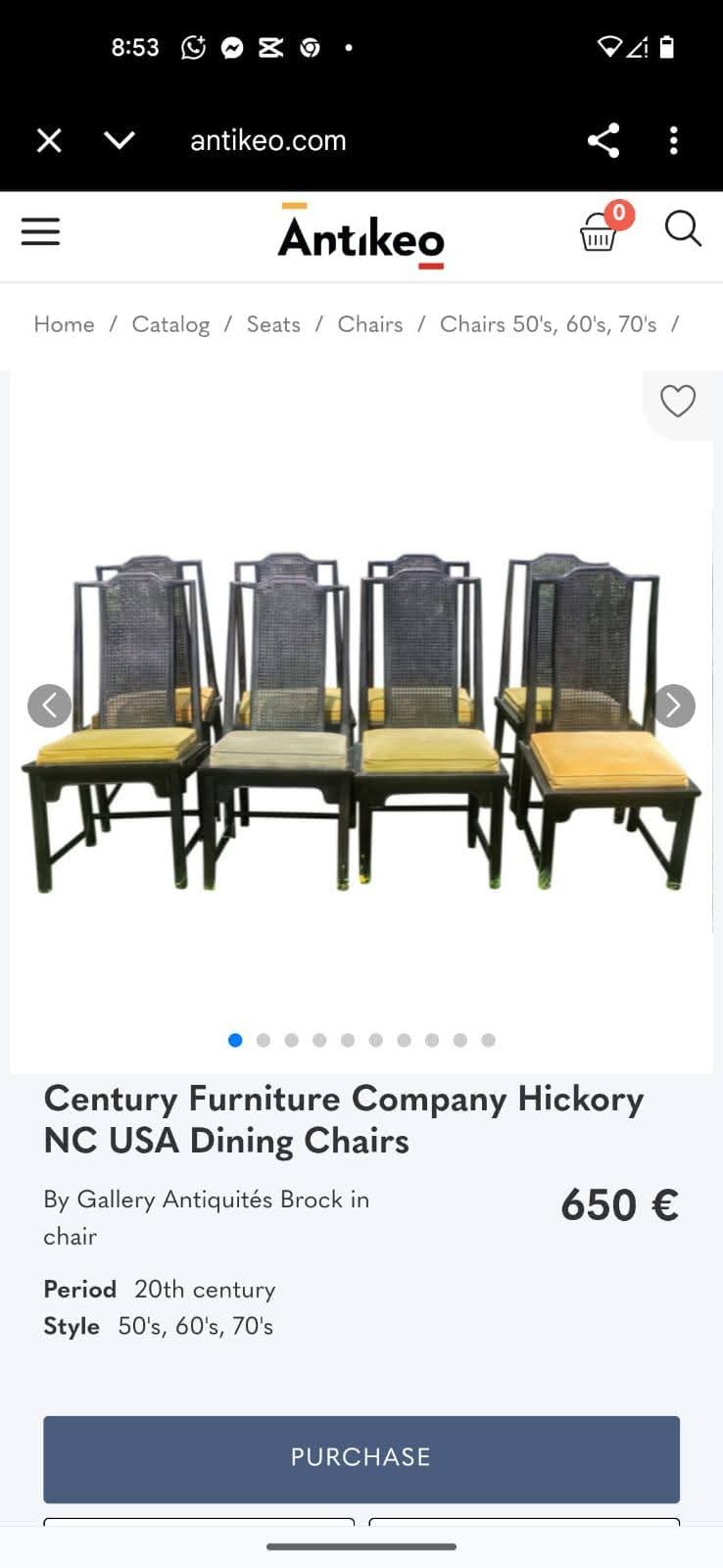Show previous product photo

click(50, 705)
